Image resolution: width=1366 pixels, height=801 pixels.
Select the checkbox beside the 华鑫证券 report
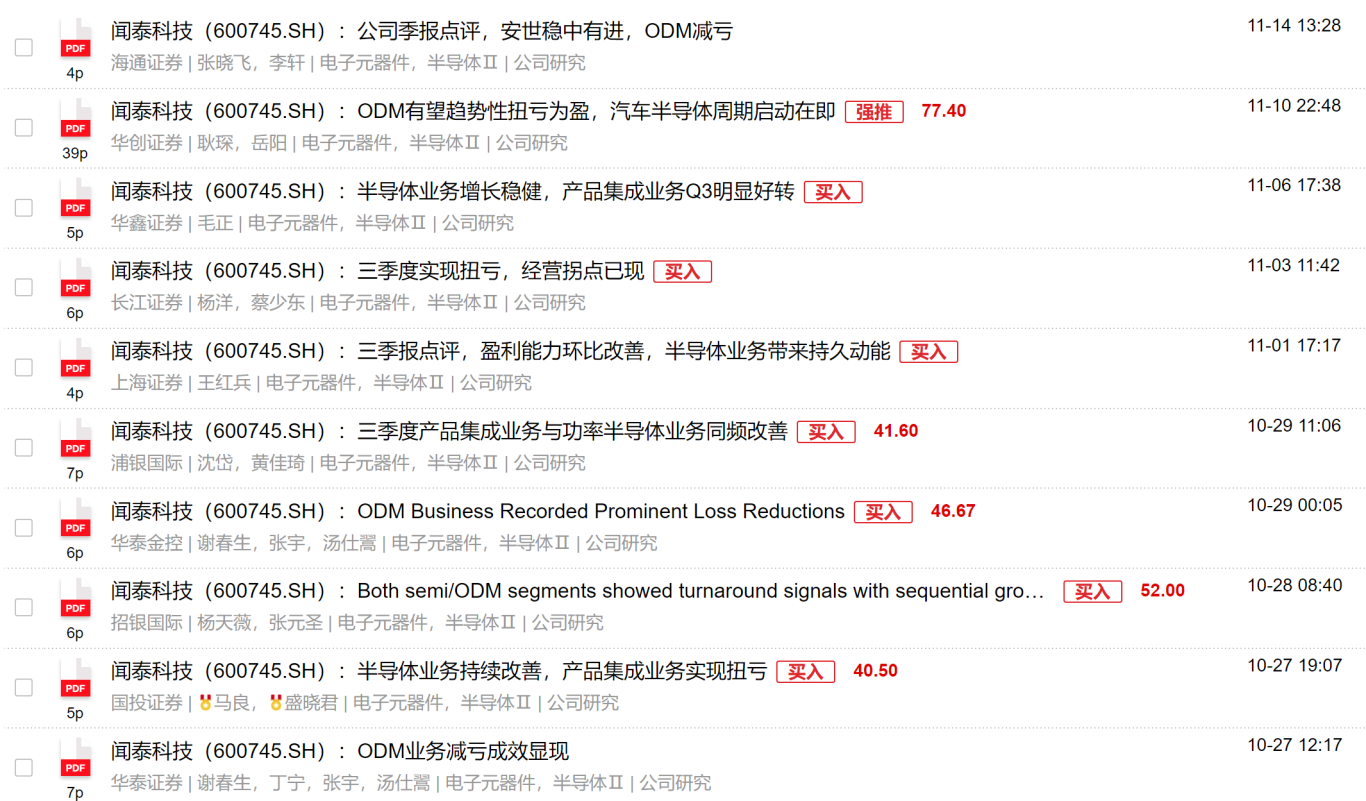(24, 207)
